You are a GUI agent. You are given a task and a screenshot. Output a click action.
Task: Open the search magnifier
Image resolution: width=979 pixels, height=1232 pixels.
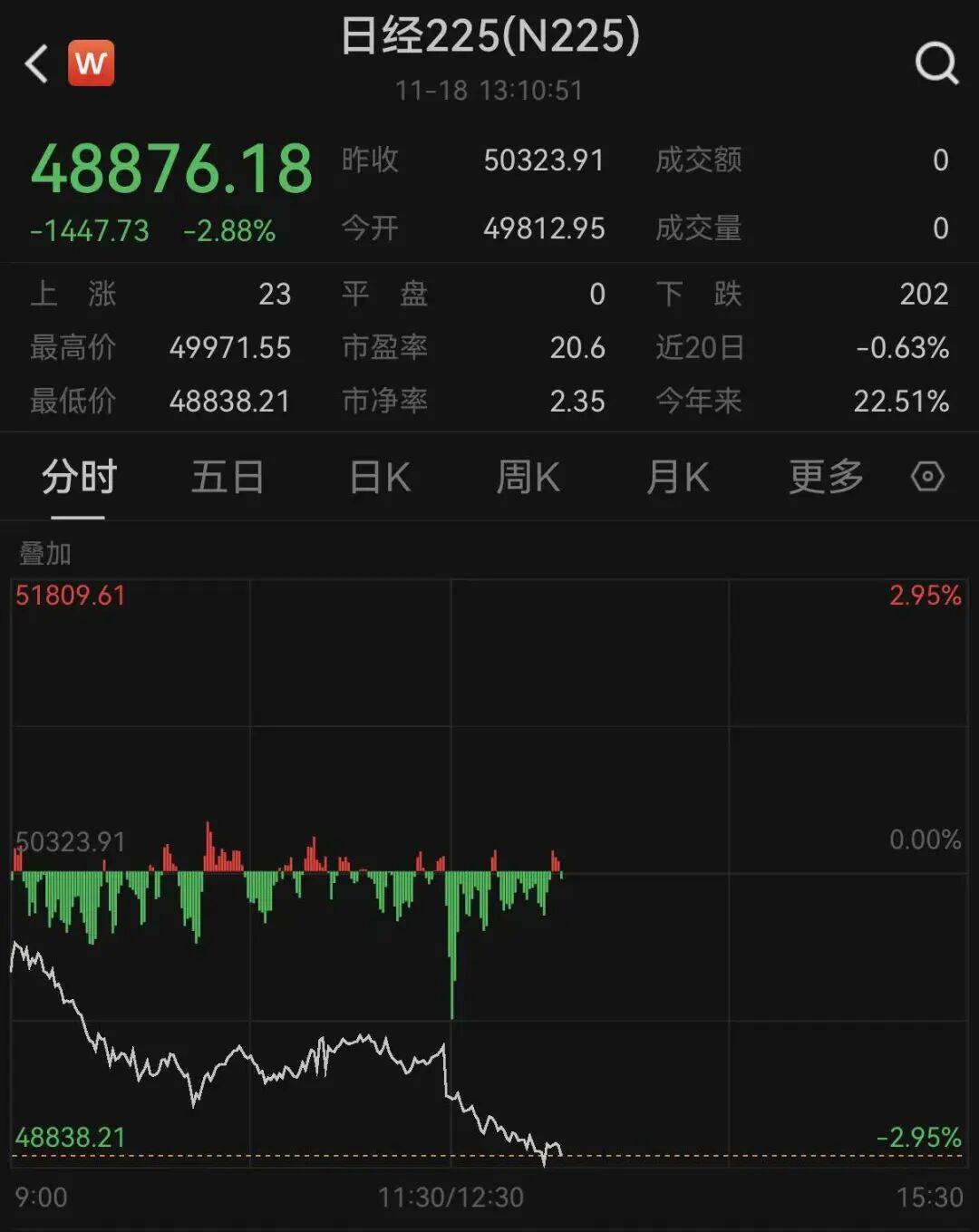[935, 63]
